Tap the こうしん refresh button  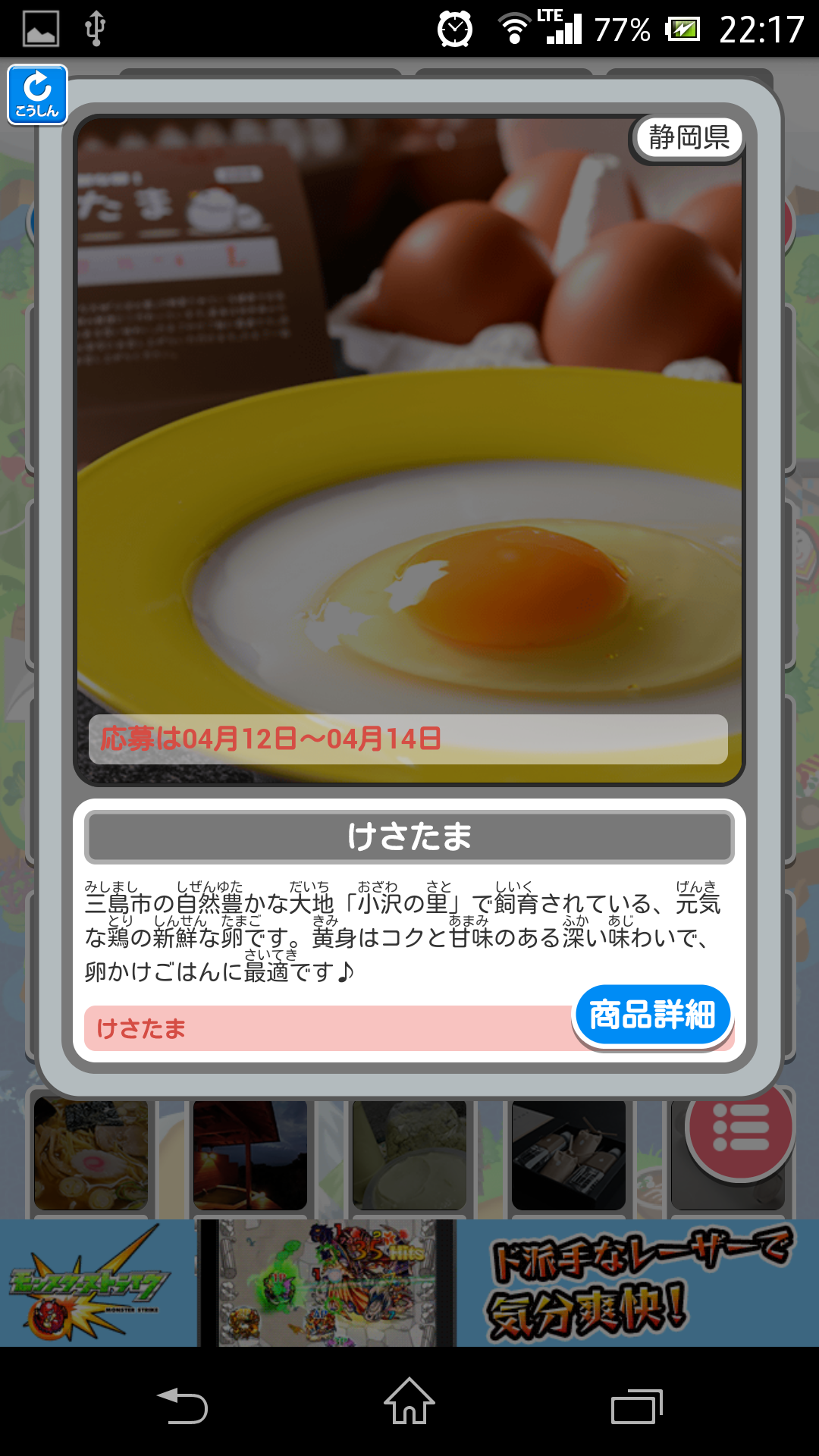tap(37, 95)
